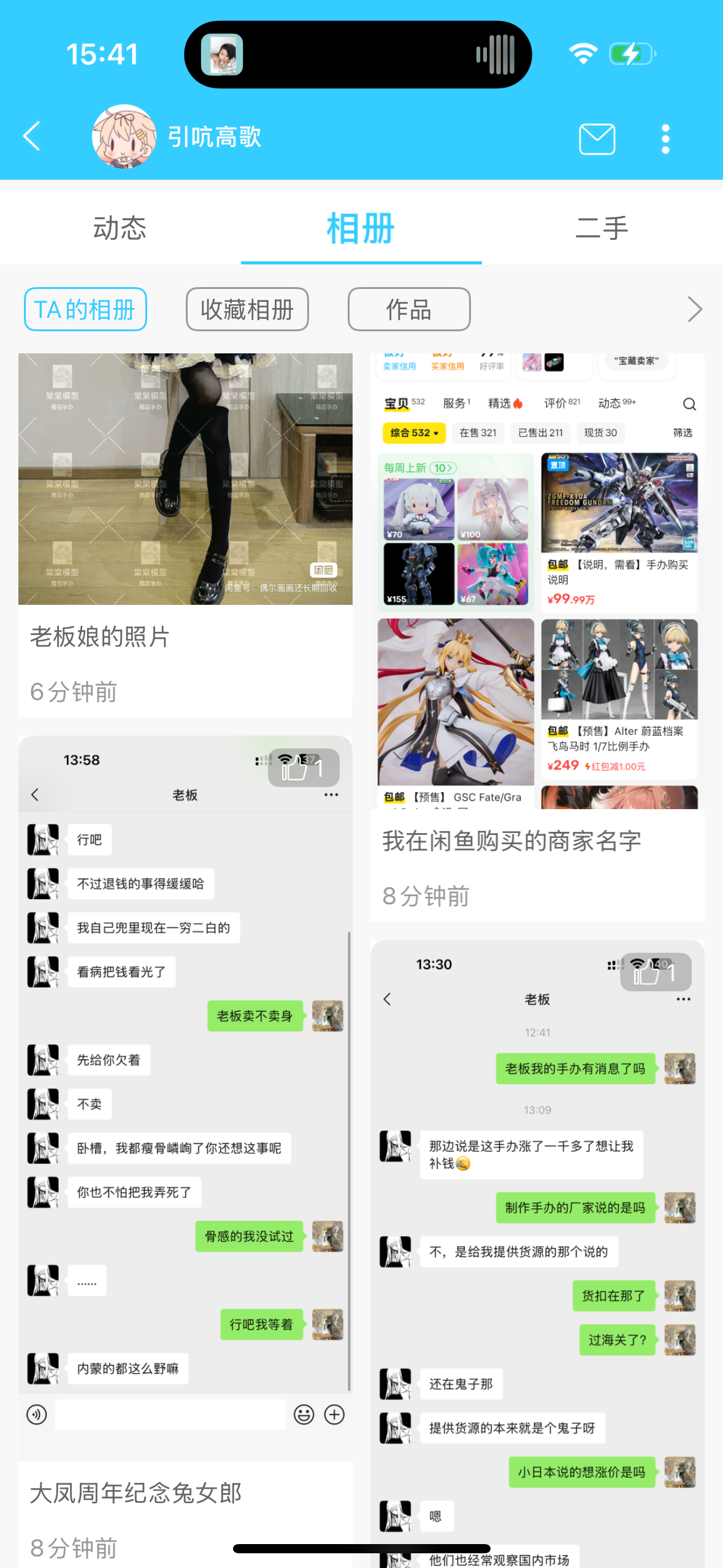Switch to the 二手 tab

(602, 228)
